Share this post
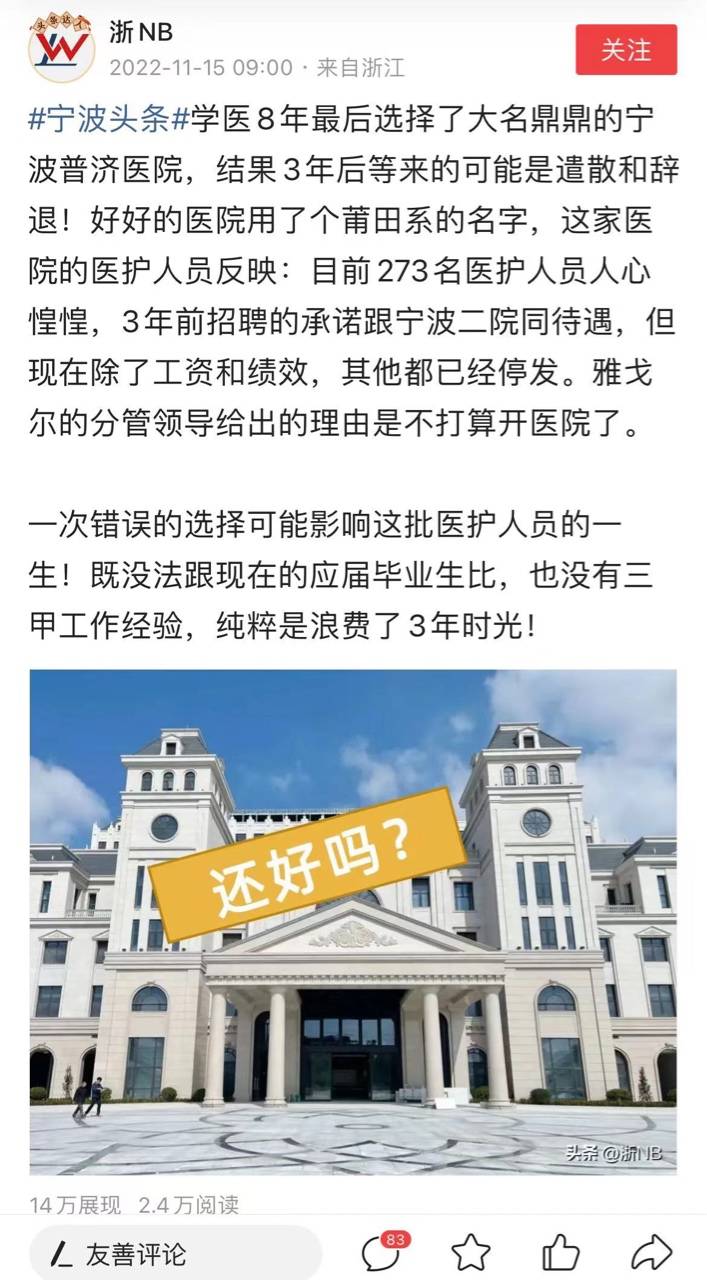Viewport: 707px width, 1280px height. (x=651, y=1253)
